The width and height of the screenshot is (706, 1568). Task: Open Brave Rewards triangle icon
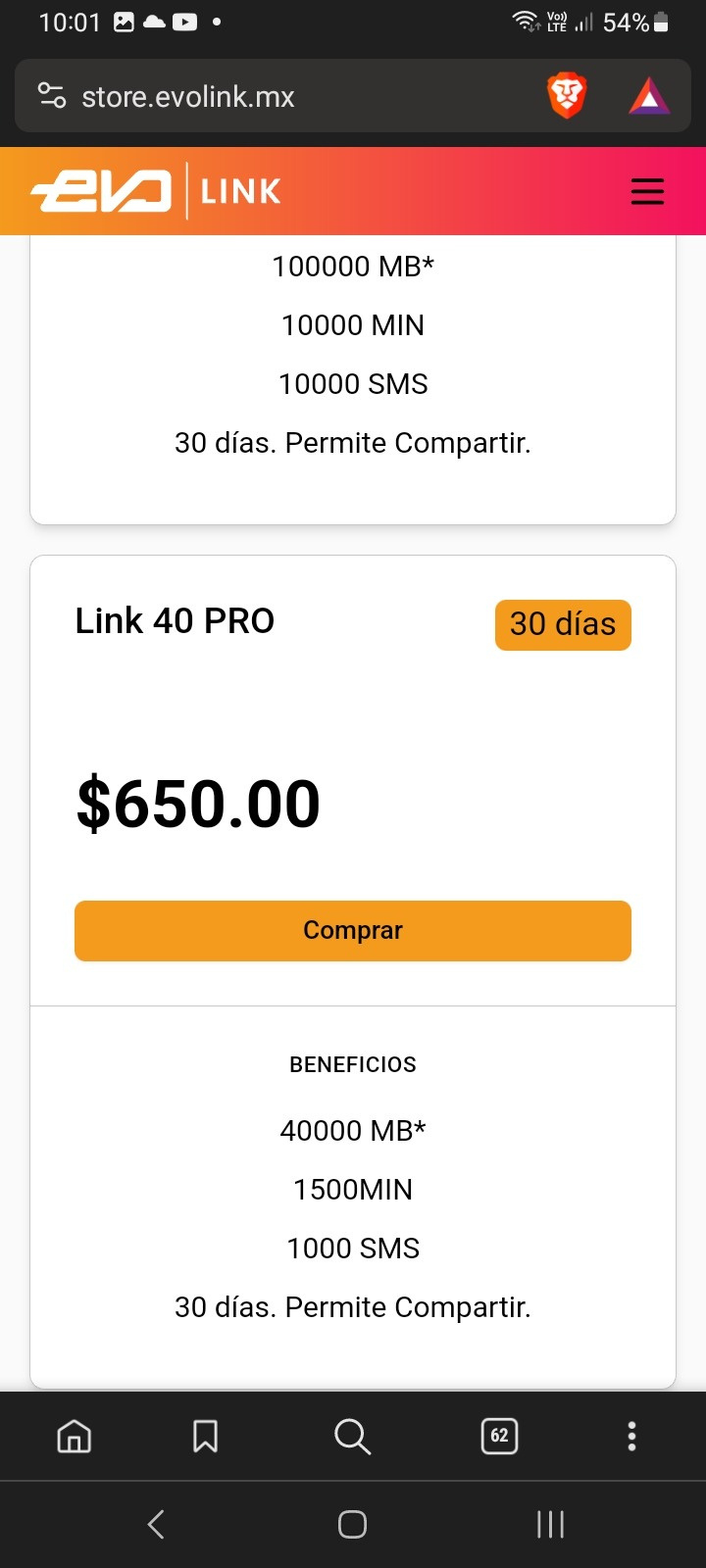(x=649, y=97)
